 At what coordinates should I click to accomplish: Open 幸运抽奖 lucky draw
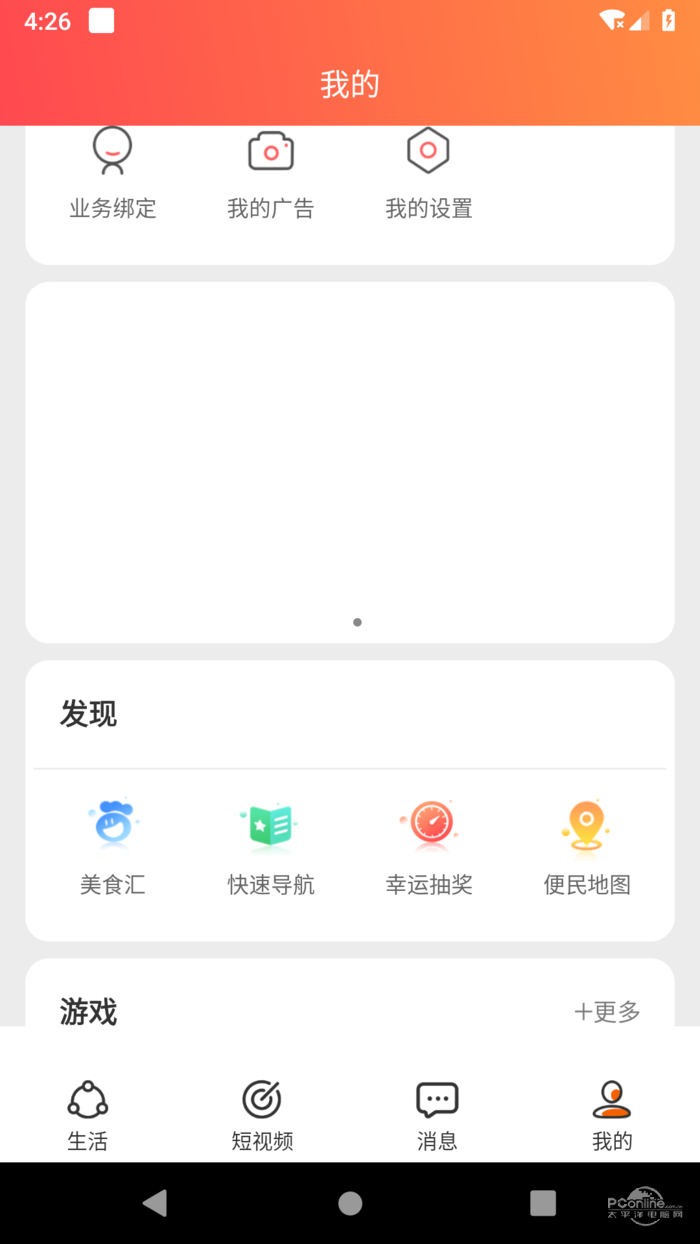pos(428,847)
